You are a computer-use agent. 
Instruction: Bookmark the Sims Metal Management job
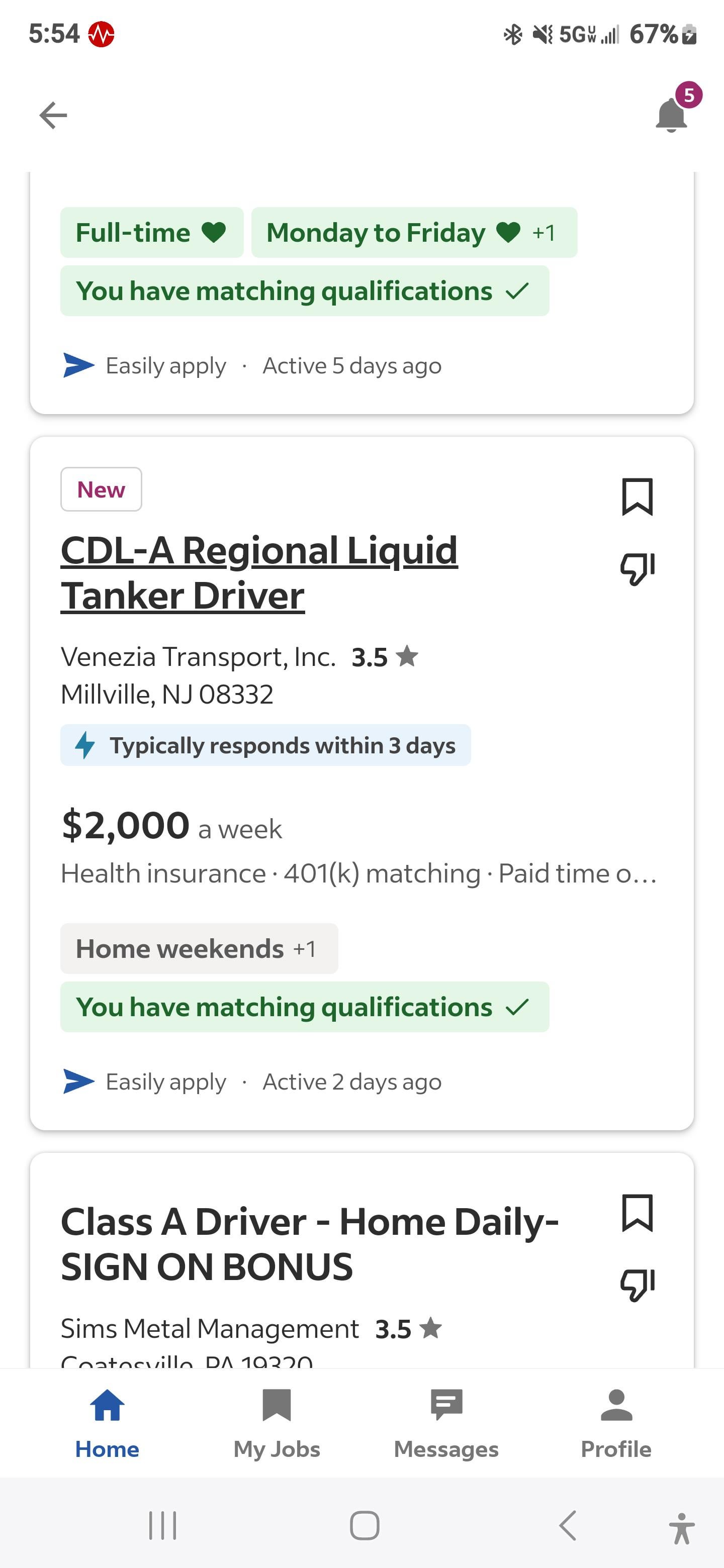coord(637,1213)
